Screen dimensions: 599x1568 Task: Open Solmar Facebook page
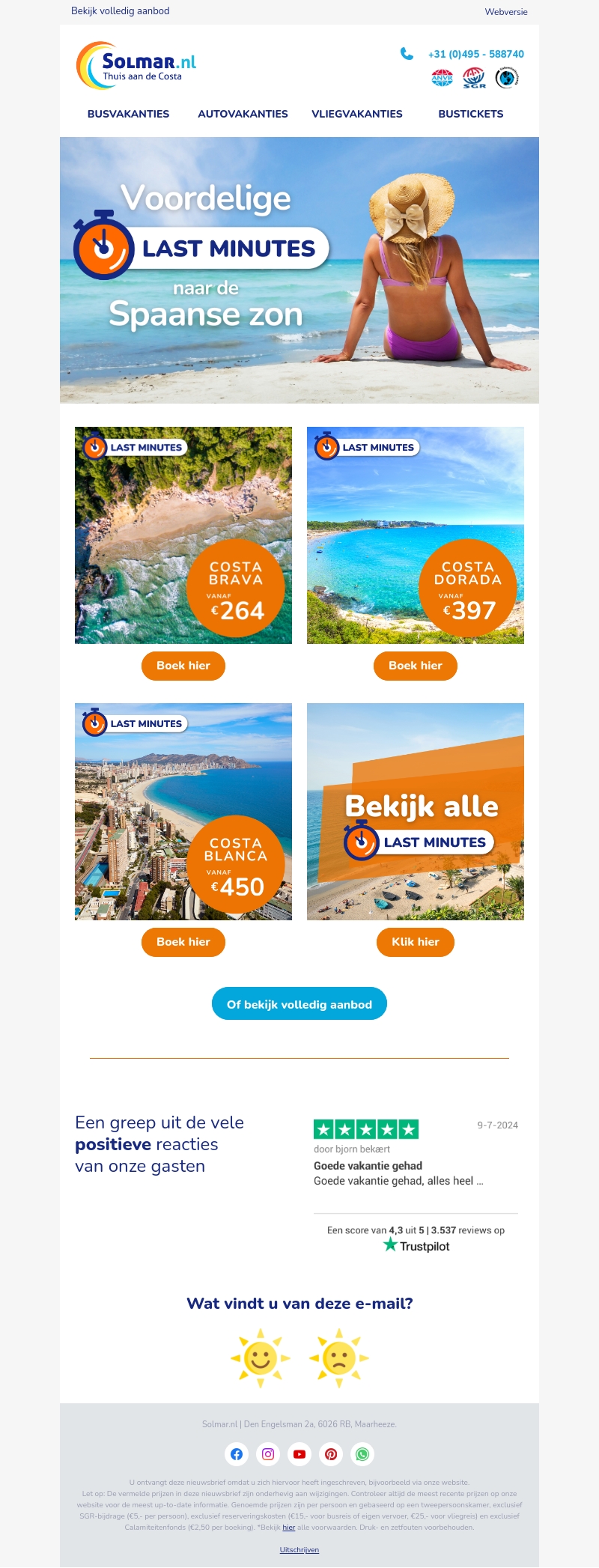(x=237, y=1454)
